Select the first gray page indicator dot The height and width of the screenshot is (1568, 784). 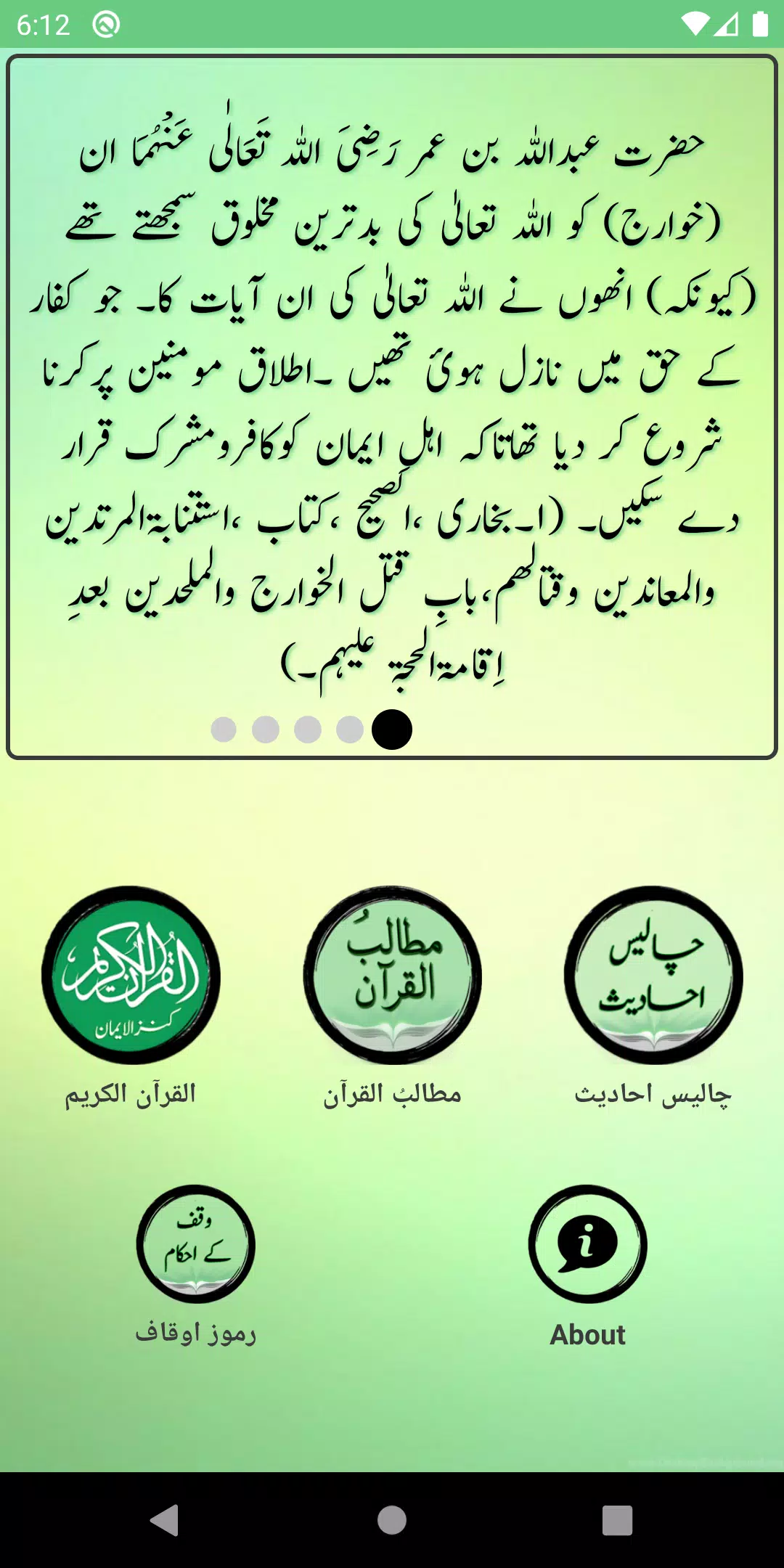[x=224, y=729]
